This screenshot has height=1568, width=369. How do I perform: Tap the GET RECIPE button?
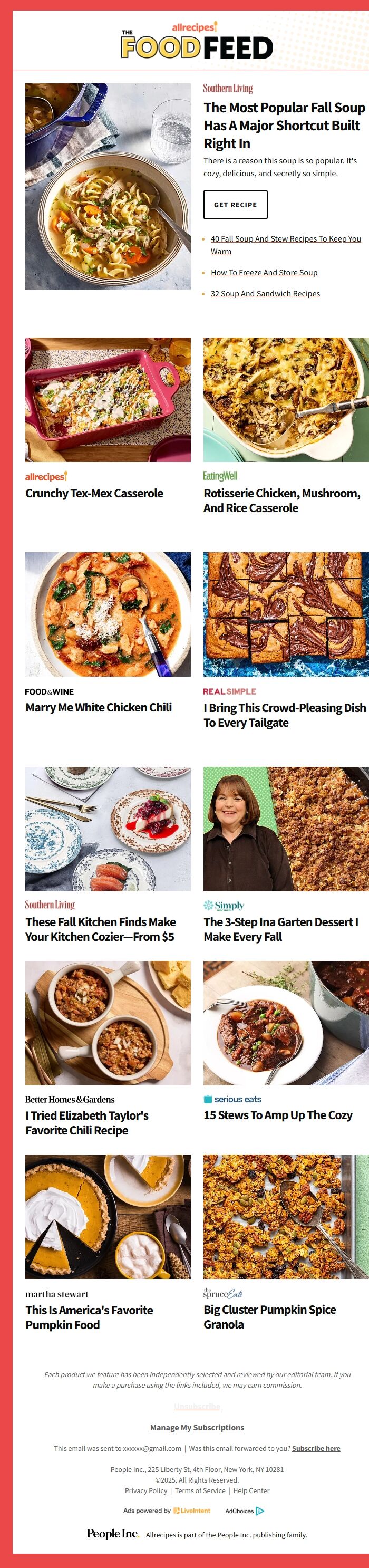tap(235, 205)
